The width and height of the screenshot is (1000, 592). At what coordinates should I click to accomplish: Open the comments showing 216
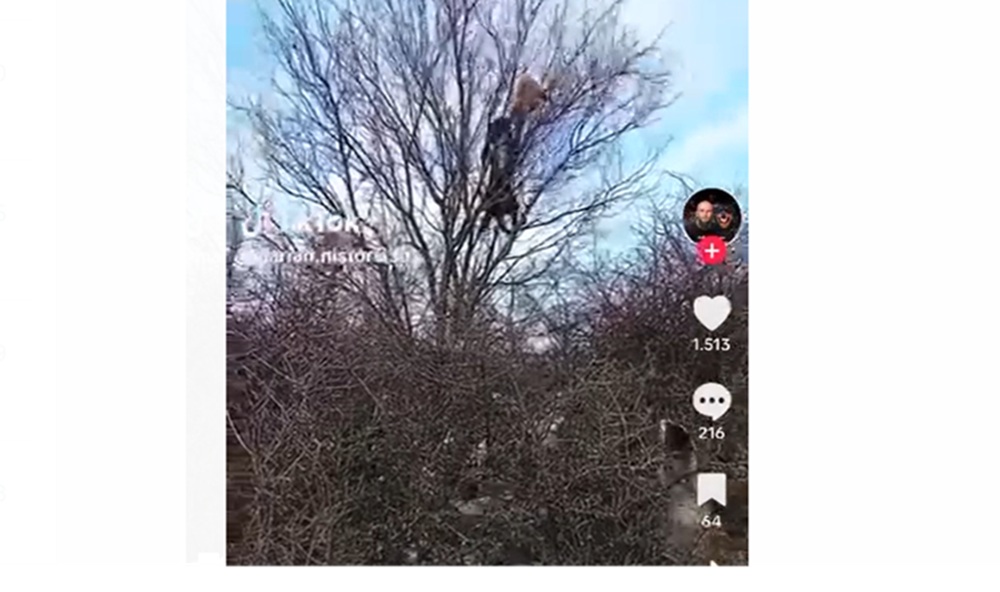pos(712,402)
